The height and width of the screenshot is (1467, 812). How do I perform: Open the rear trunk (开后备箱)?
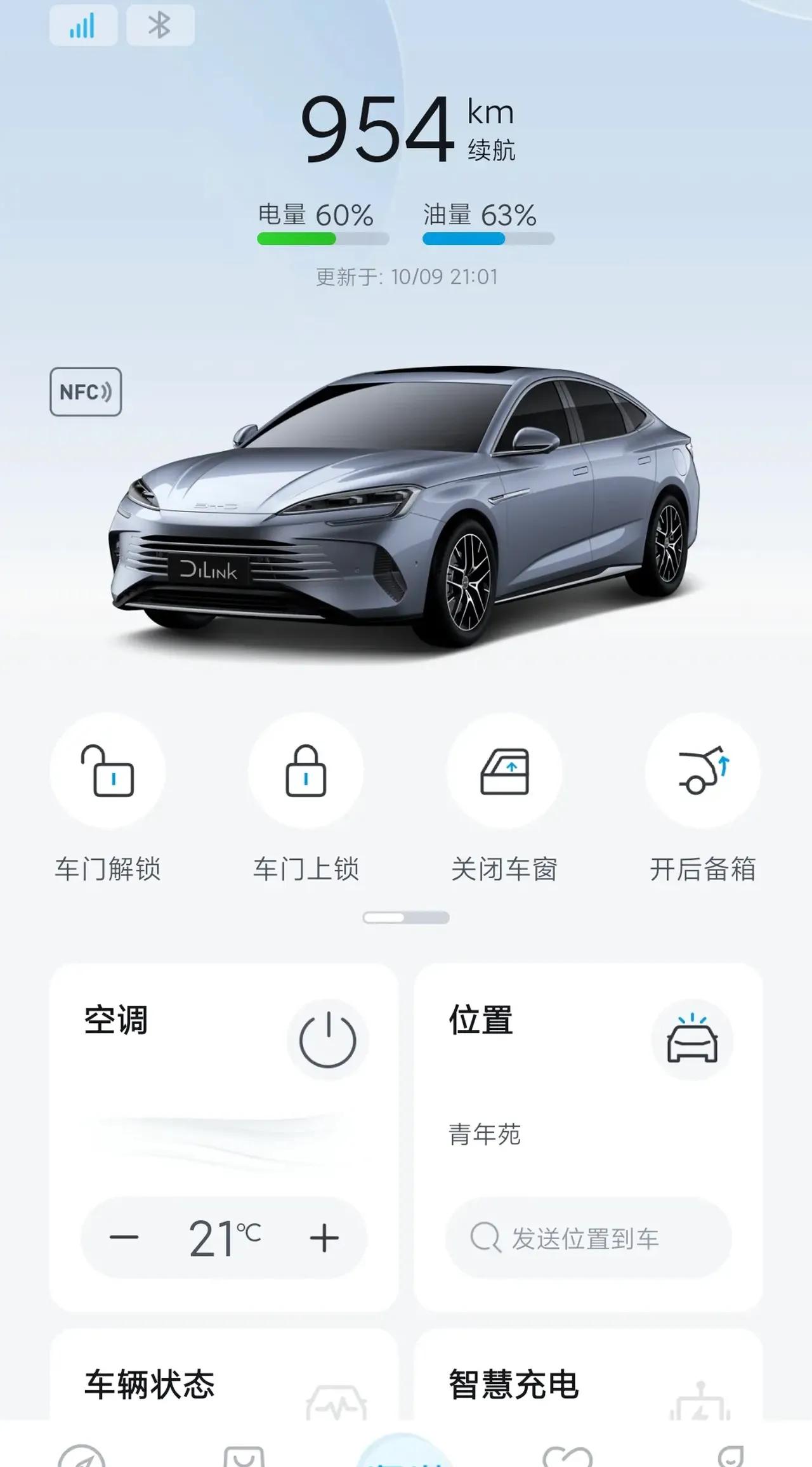coord(702,770)
